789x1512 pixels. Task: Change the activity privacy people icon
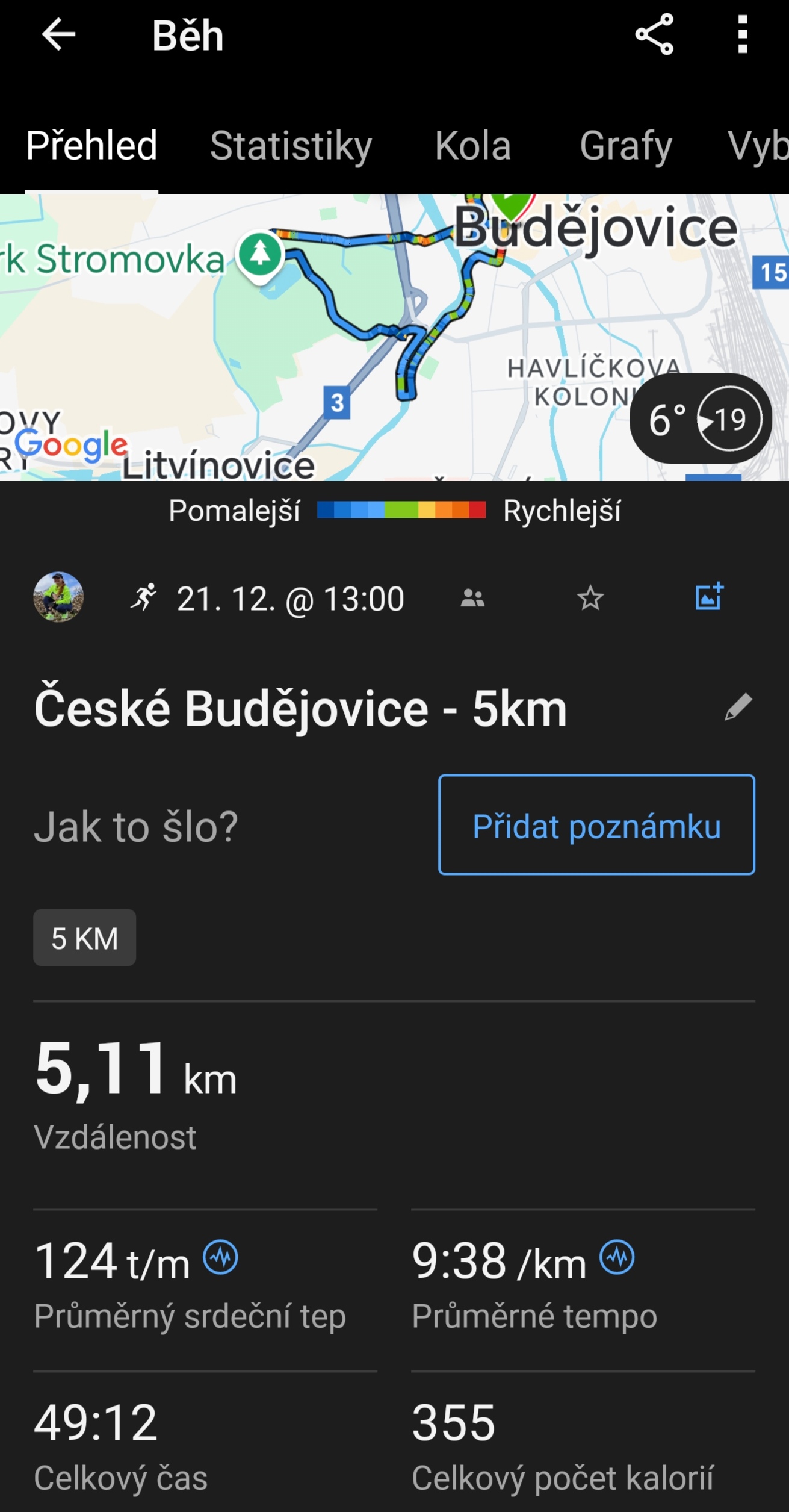point(472,598)
